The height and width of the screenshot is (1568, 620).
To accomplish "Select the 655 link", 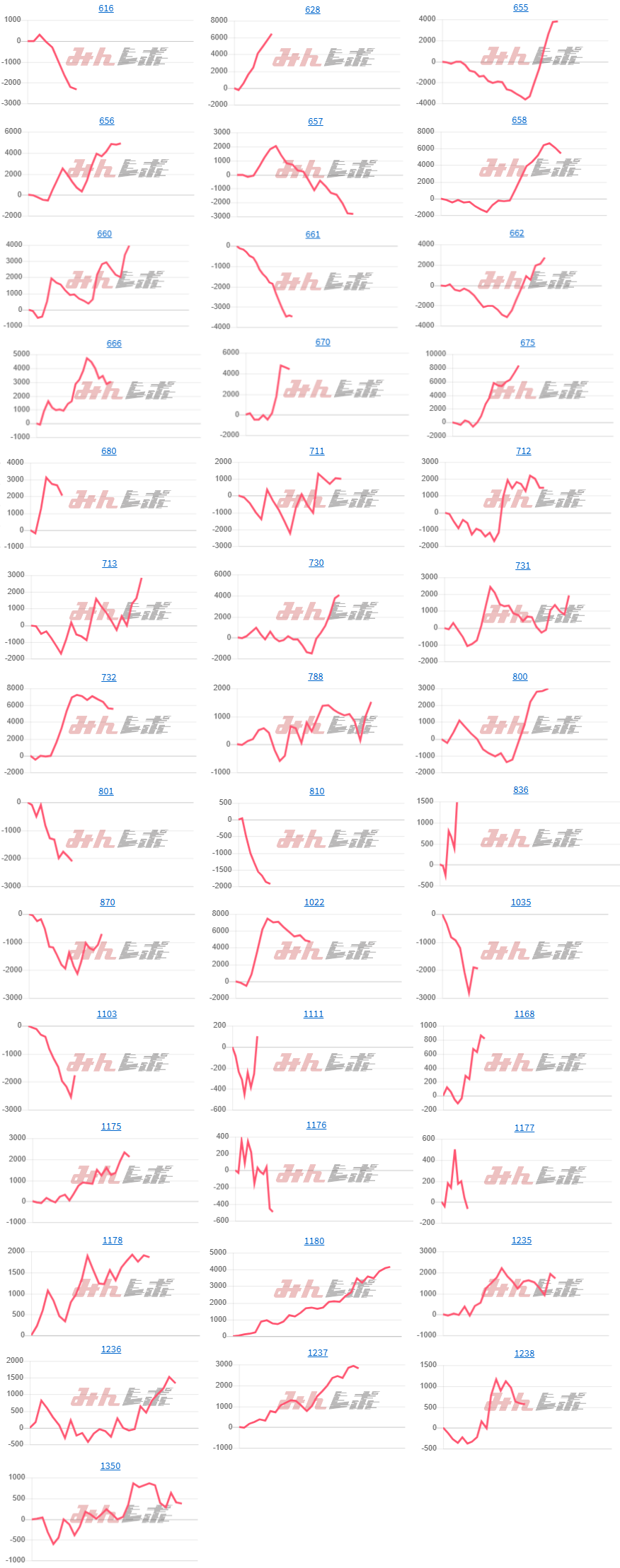I will pos(521,8).
